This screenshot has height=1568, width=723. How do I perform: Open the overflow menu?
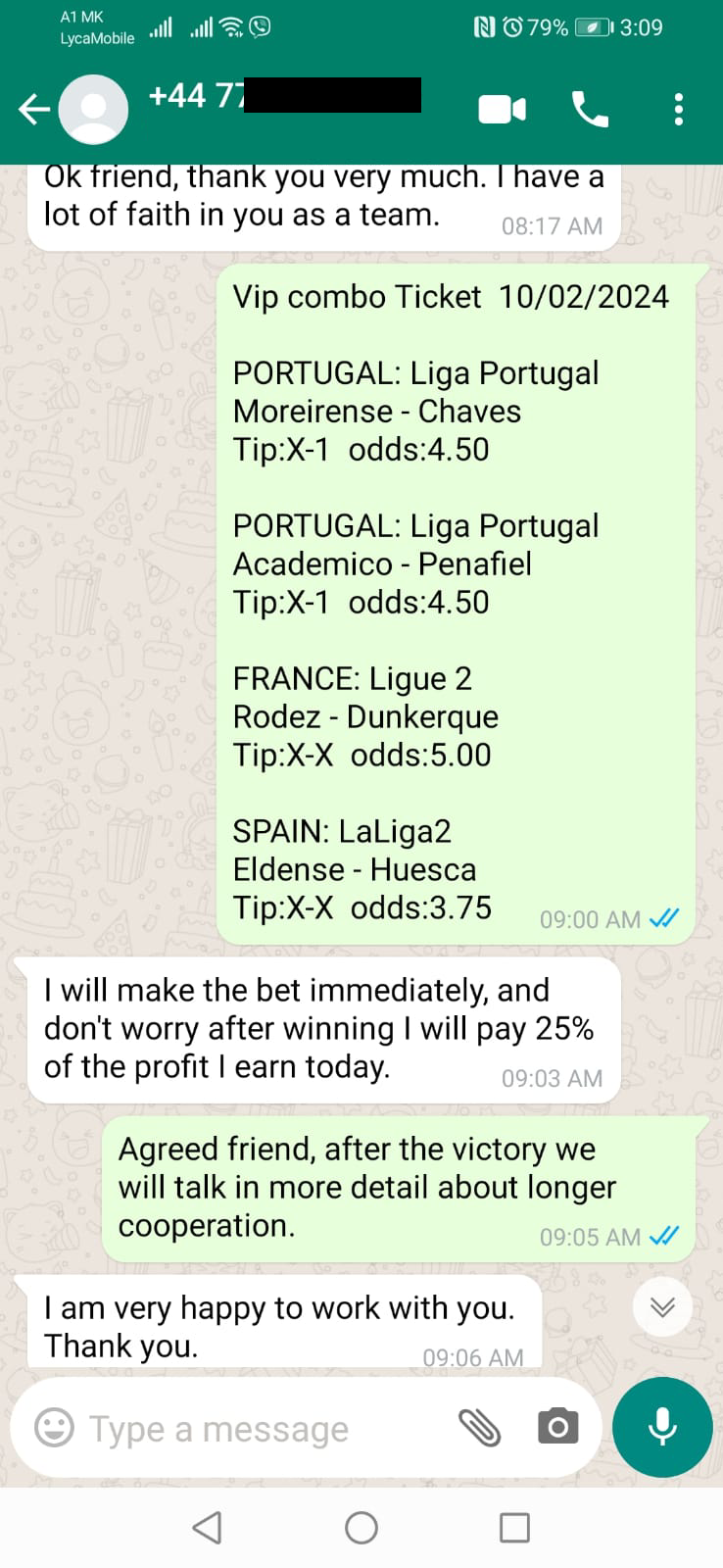[678, 110]
